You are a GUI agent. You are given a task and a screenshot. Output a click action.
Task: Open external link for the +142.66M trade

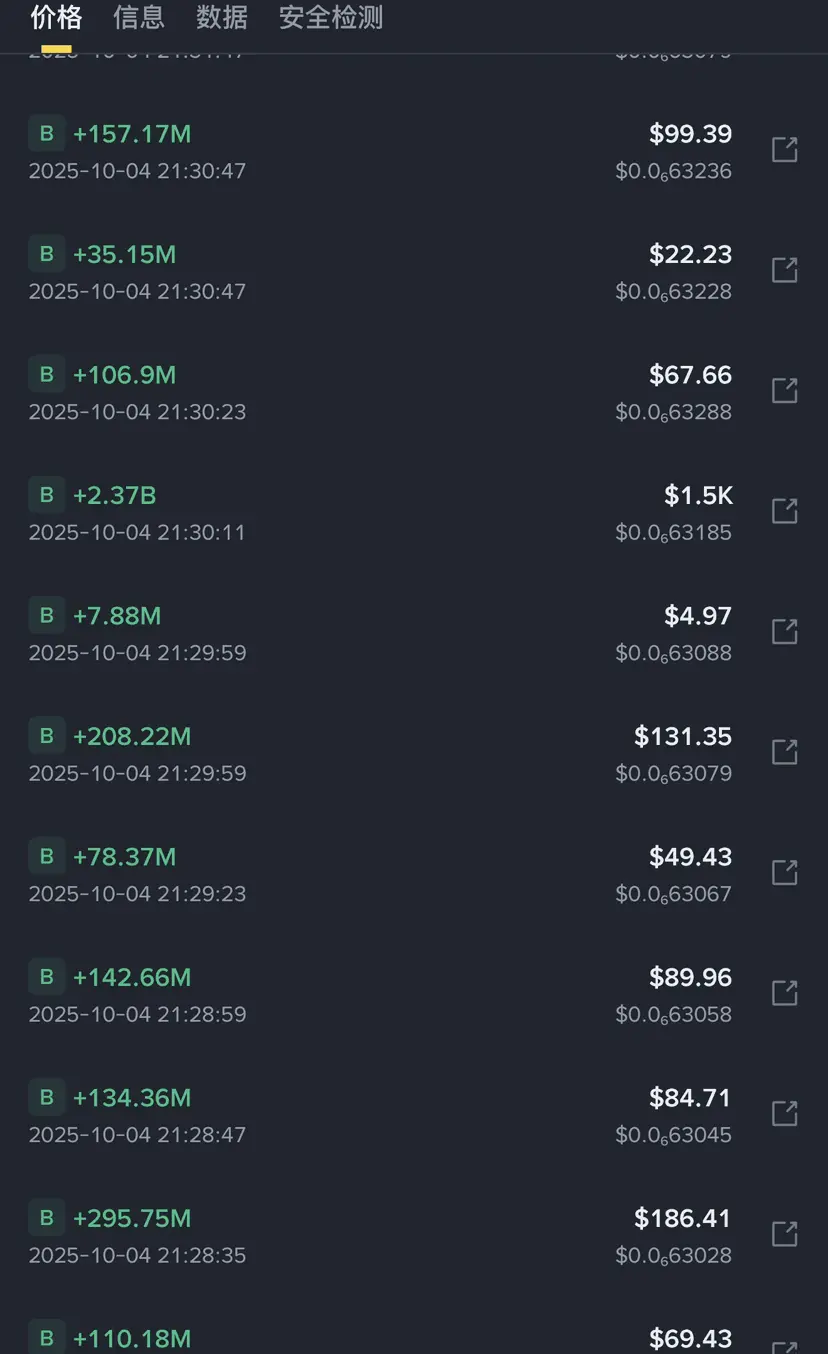(x=785, y=993)
